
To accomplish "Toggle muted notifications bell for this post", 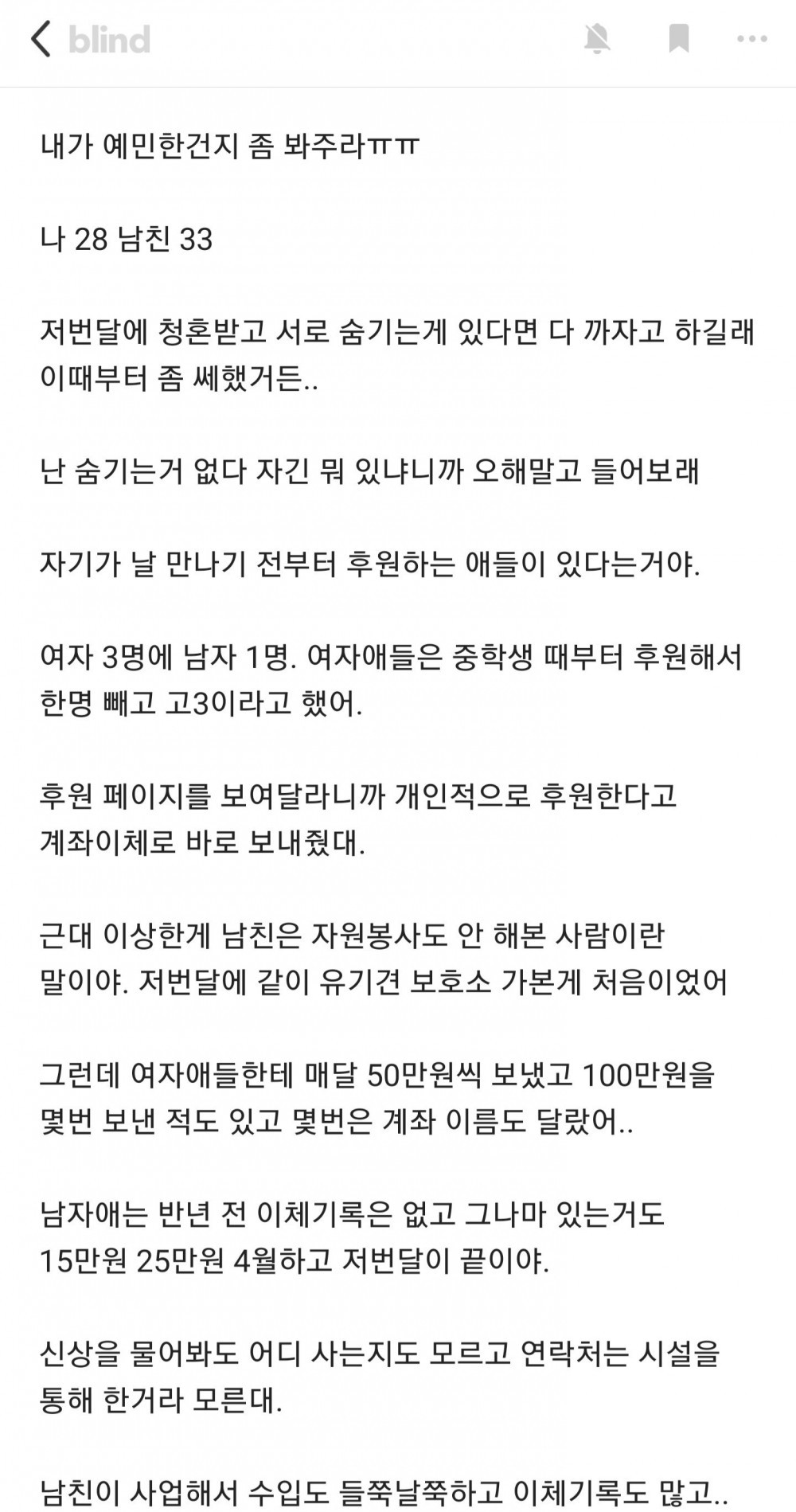I will click(x=597, y=39).
